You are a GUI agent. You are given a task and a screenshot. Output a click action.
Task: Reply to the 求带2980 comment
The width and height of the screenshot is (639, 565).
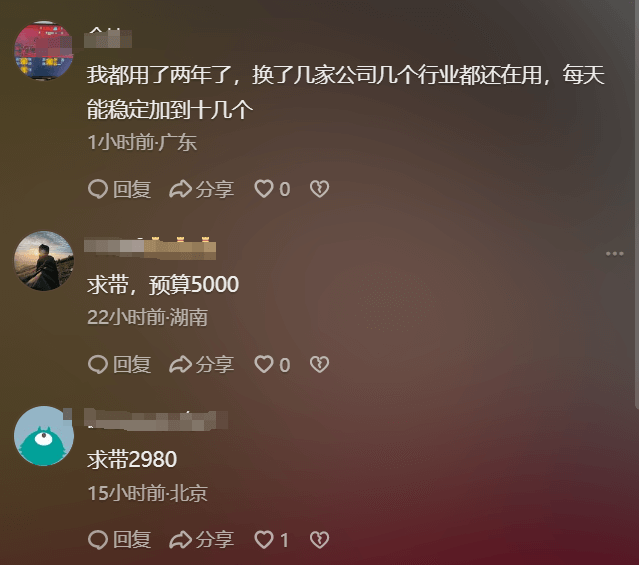(119, 540)
